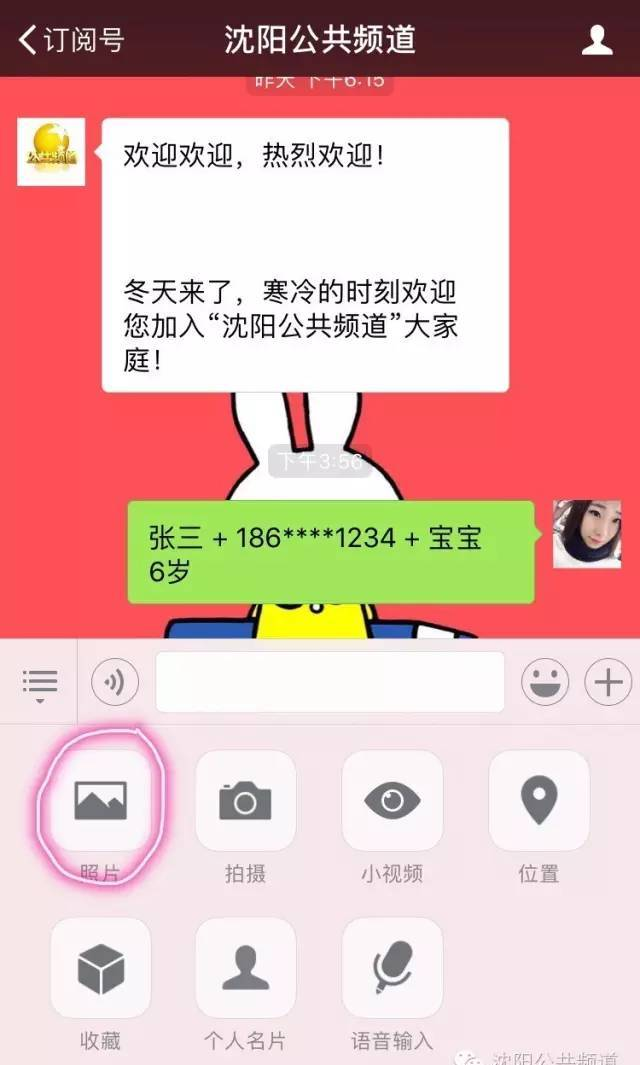Viewport: 640px width, 1065px height.
Task: Open the emoji picker
Action: click(x=545, y=681)
